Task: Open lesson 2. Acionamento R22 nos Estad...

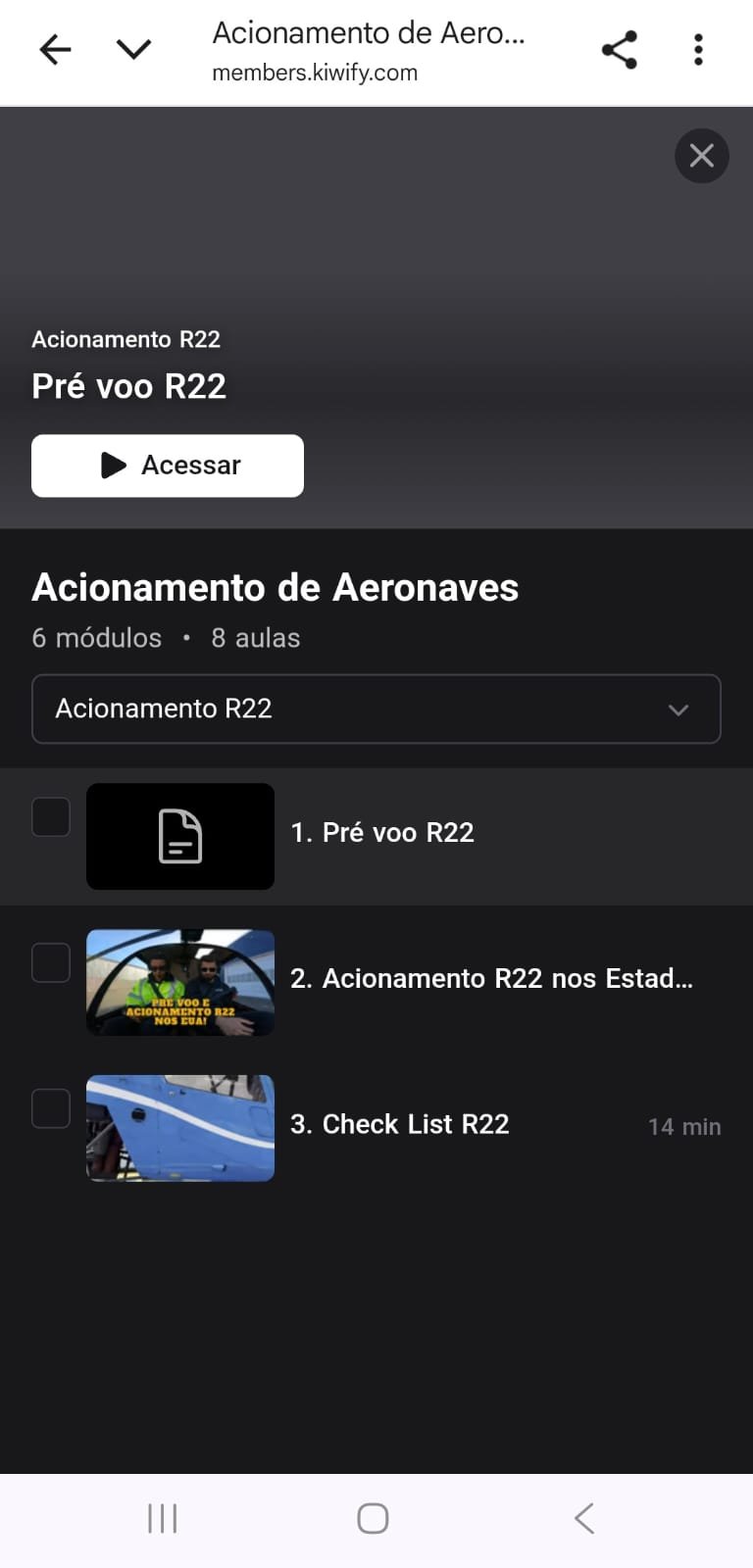Action: coord(490,979)
